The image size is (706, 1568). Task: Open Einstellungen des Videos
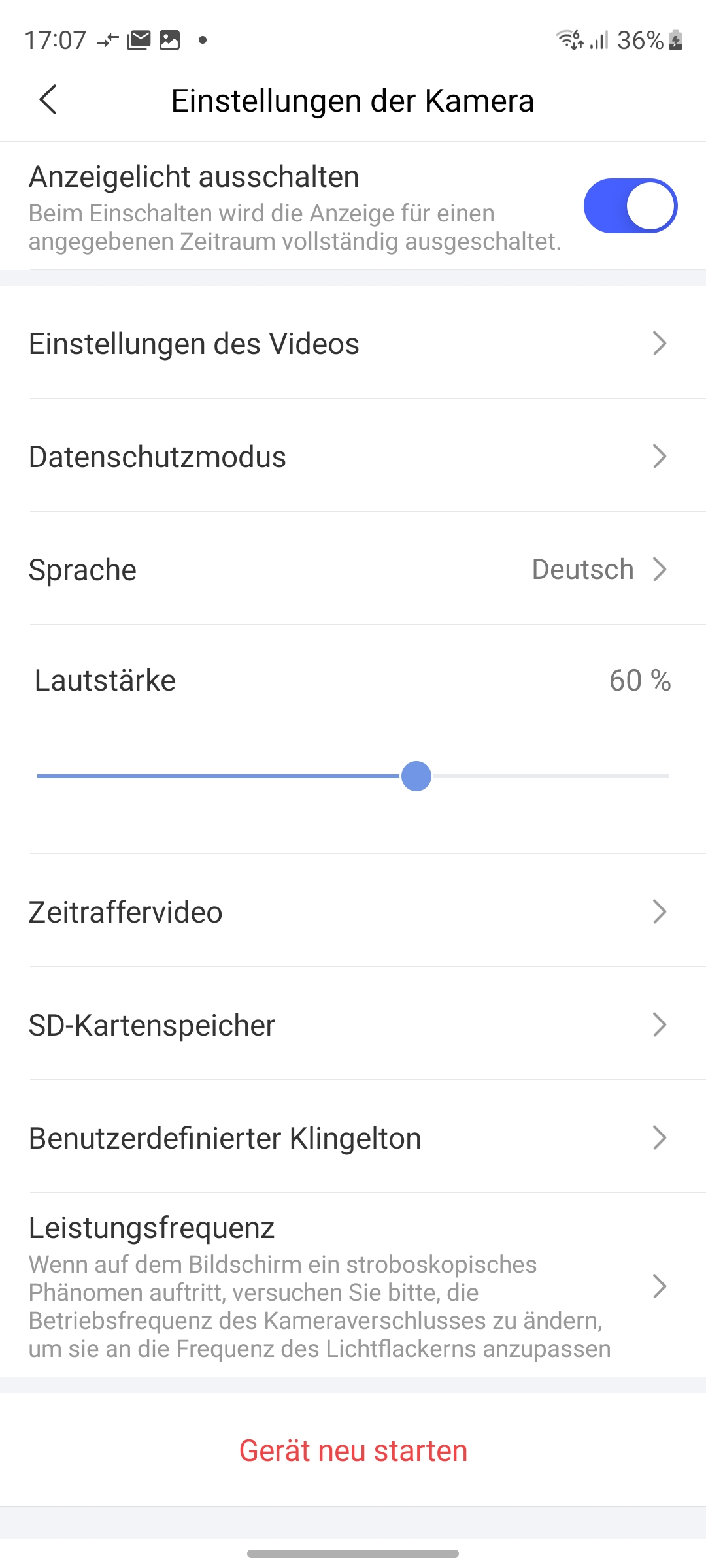pyautogui.click(x=353, y=344)
